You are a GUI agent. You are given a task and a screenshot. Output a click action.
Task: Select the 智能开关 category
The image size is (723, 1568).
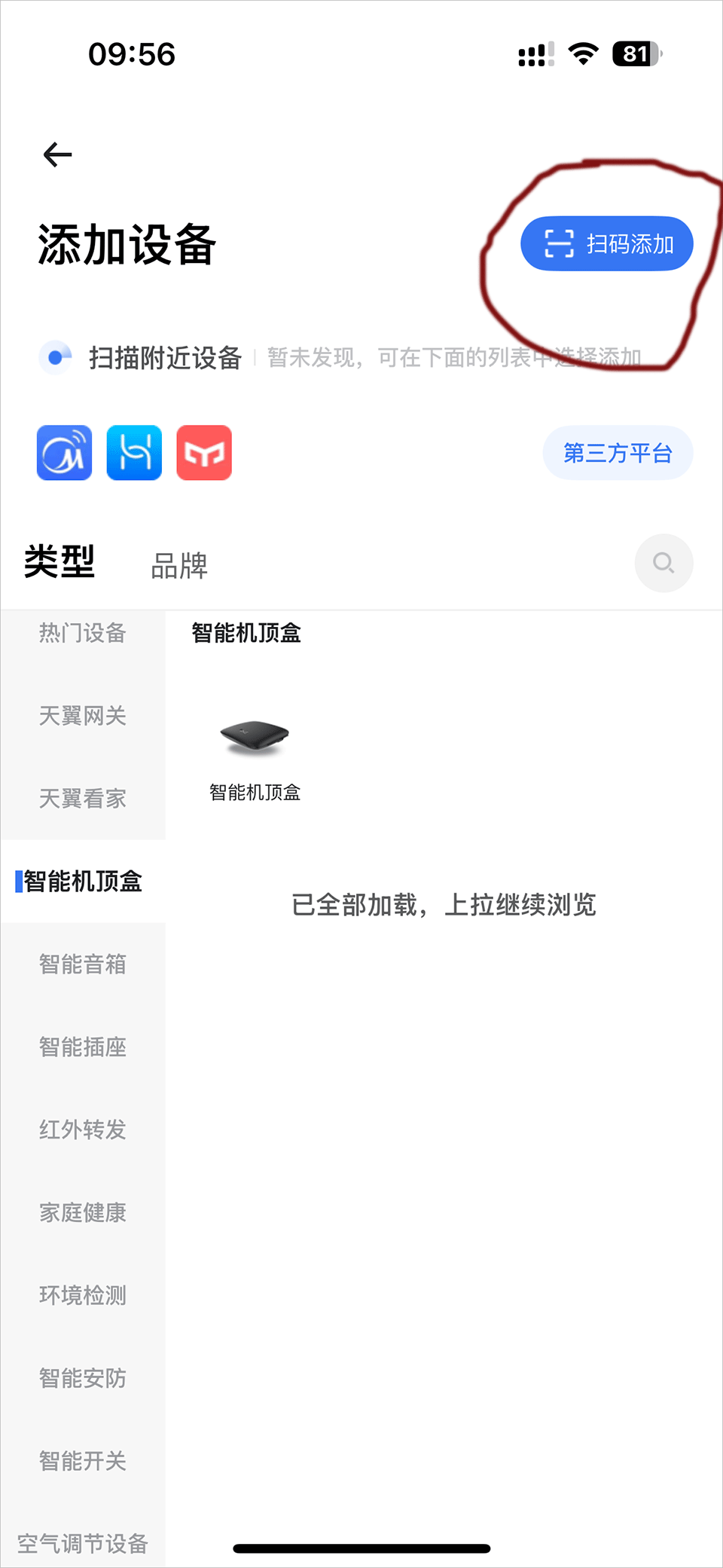[x=83, y=1462]
